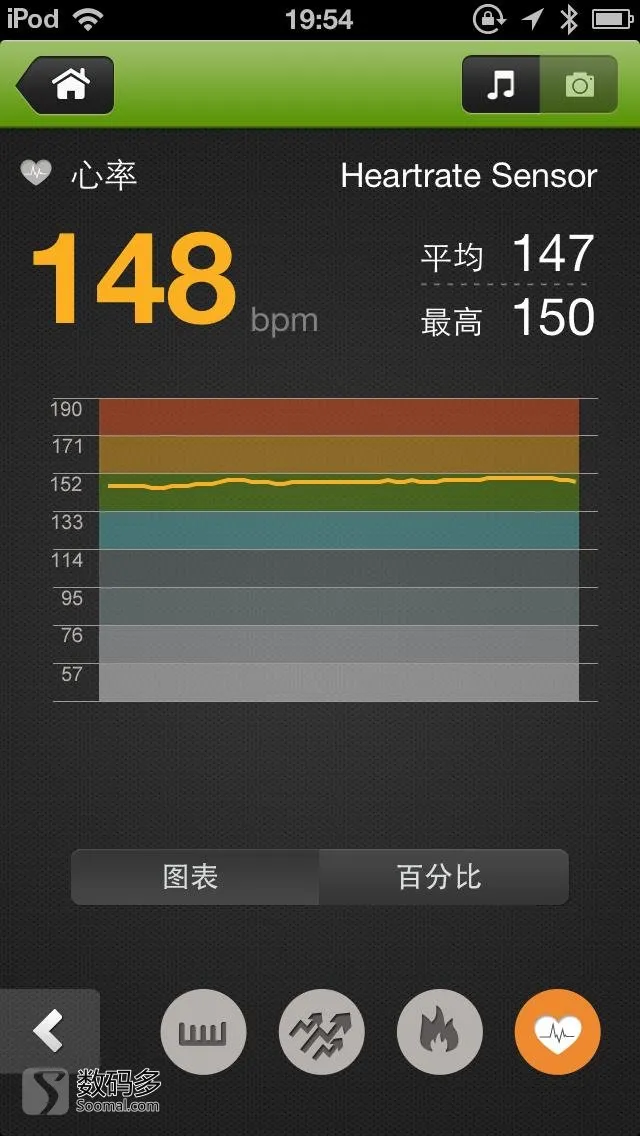
Task: Tap the left arrow at the bottom
Action: (x=49, y=1031)
